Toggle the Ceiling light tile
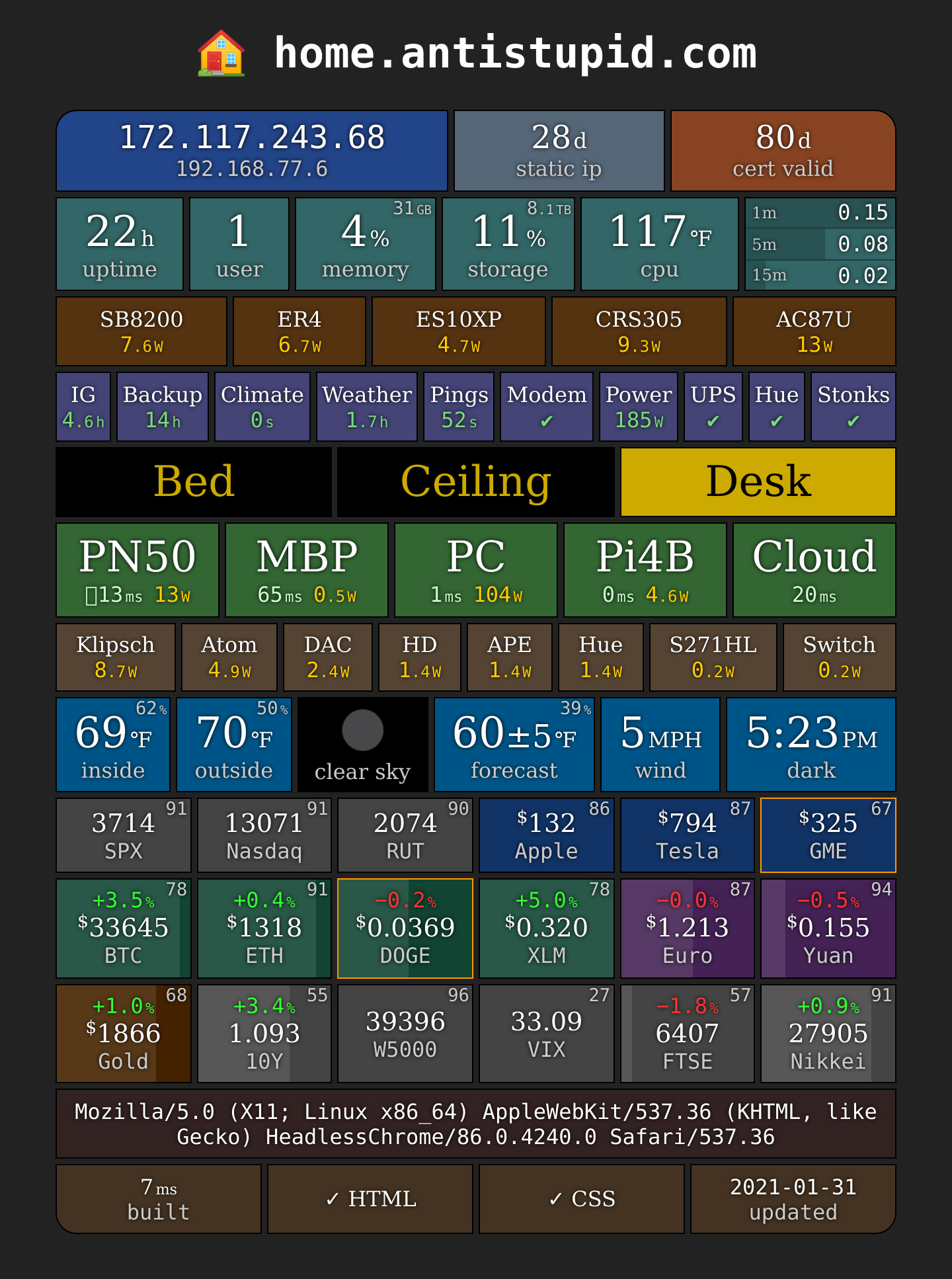 (x=476, y=482)
